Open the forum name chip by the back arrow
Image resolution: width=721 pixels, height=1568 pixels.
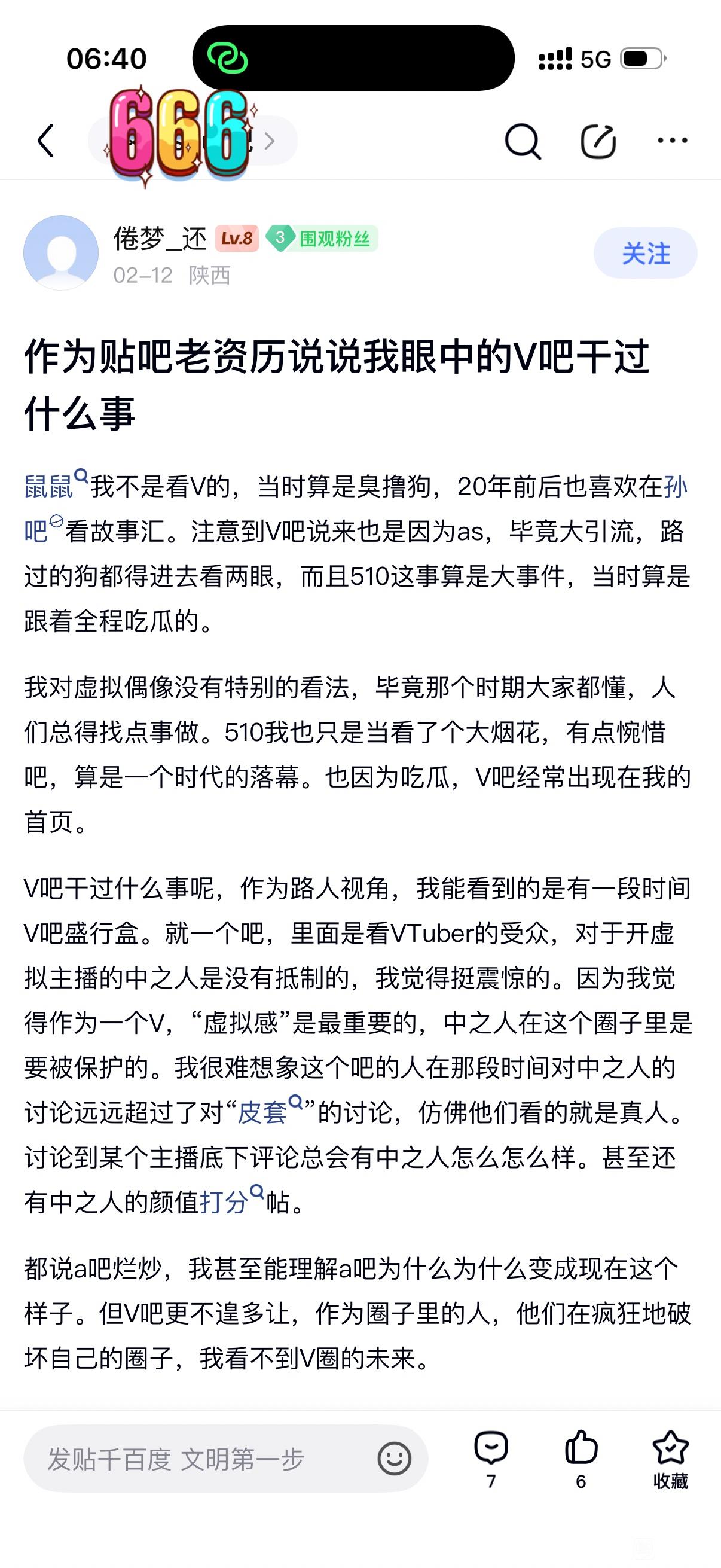tap(193, 141)
